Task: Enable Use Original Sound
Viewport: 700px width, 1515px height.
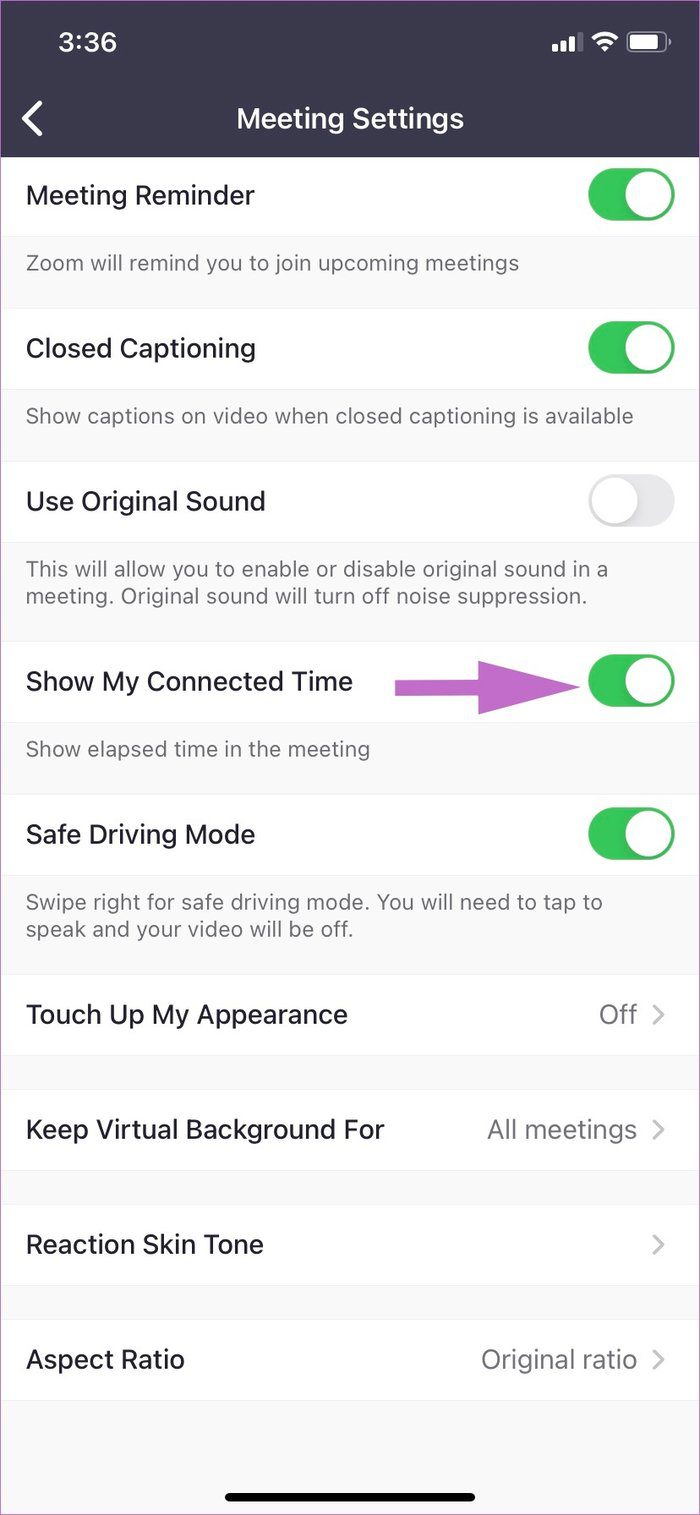Action: click(631, 501)
